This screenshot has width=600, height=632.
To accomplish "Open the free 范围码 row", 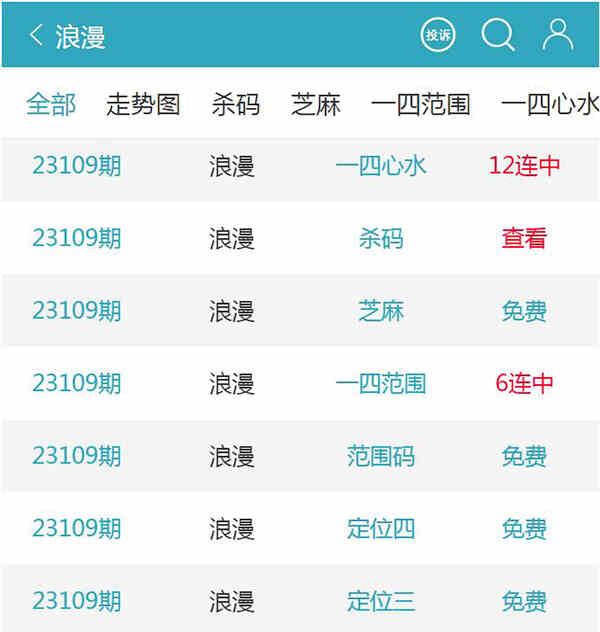I will (381, 457).
